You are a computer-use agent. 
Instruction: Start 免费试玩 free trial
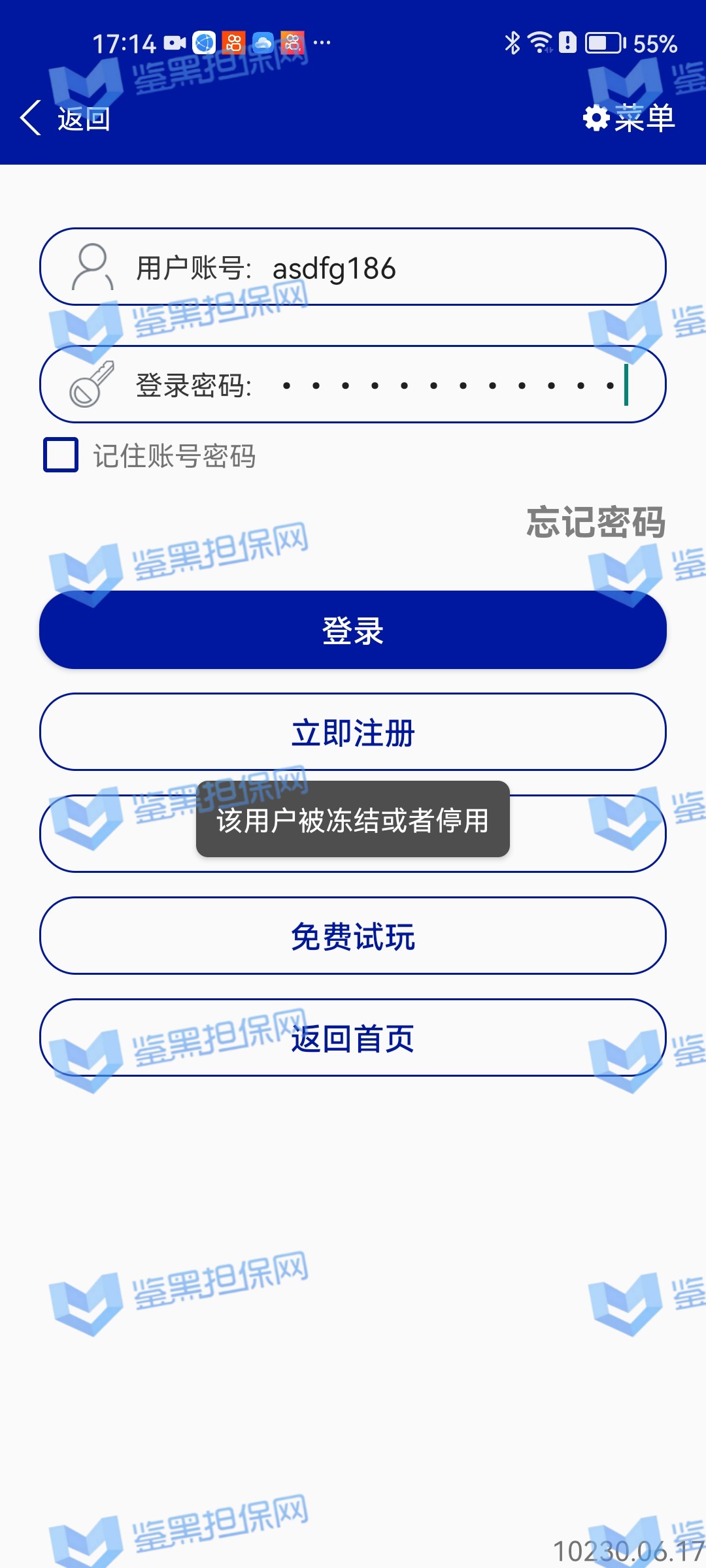pos(353,936)
